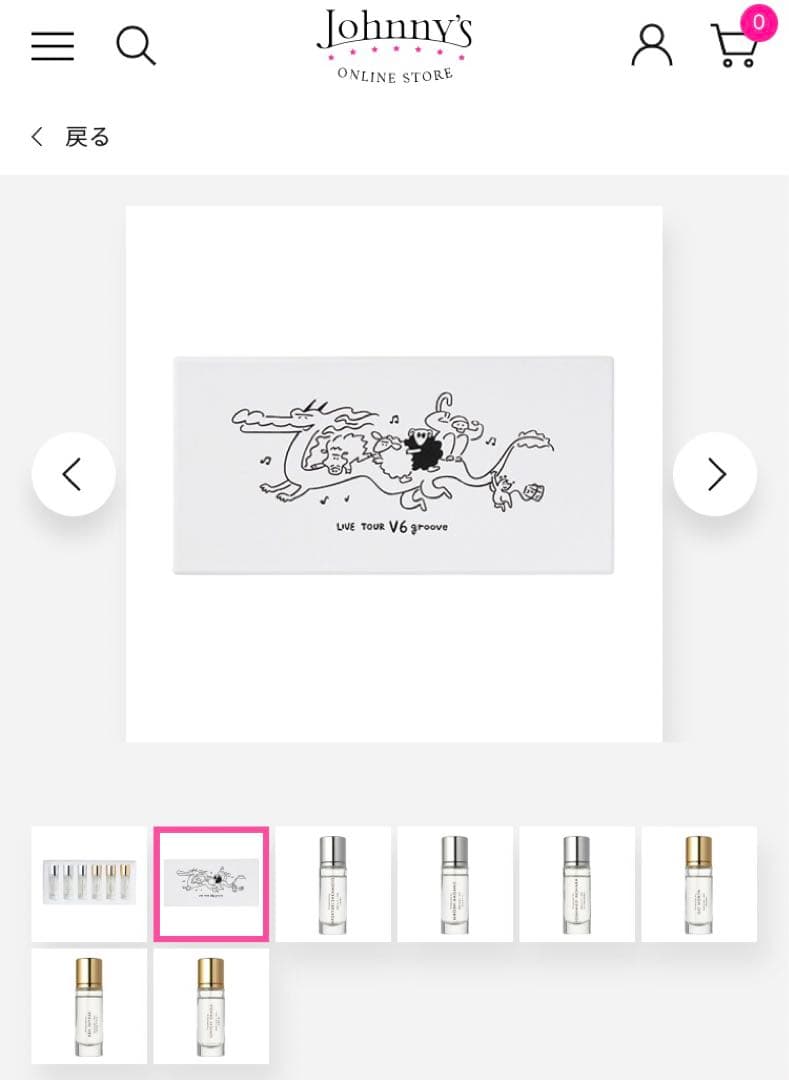Open the hamburger navigation menu

(x=52, y=45)
